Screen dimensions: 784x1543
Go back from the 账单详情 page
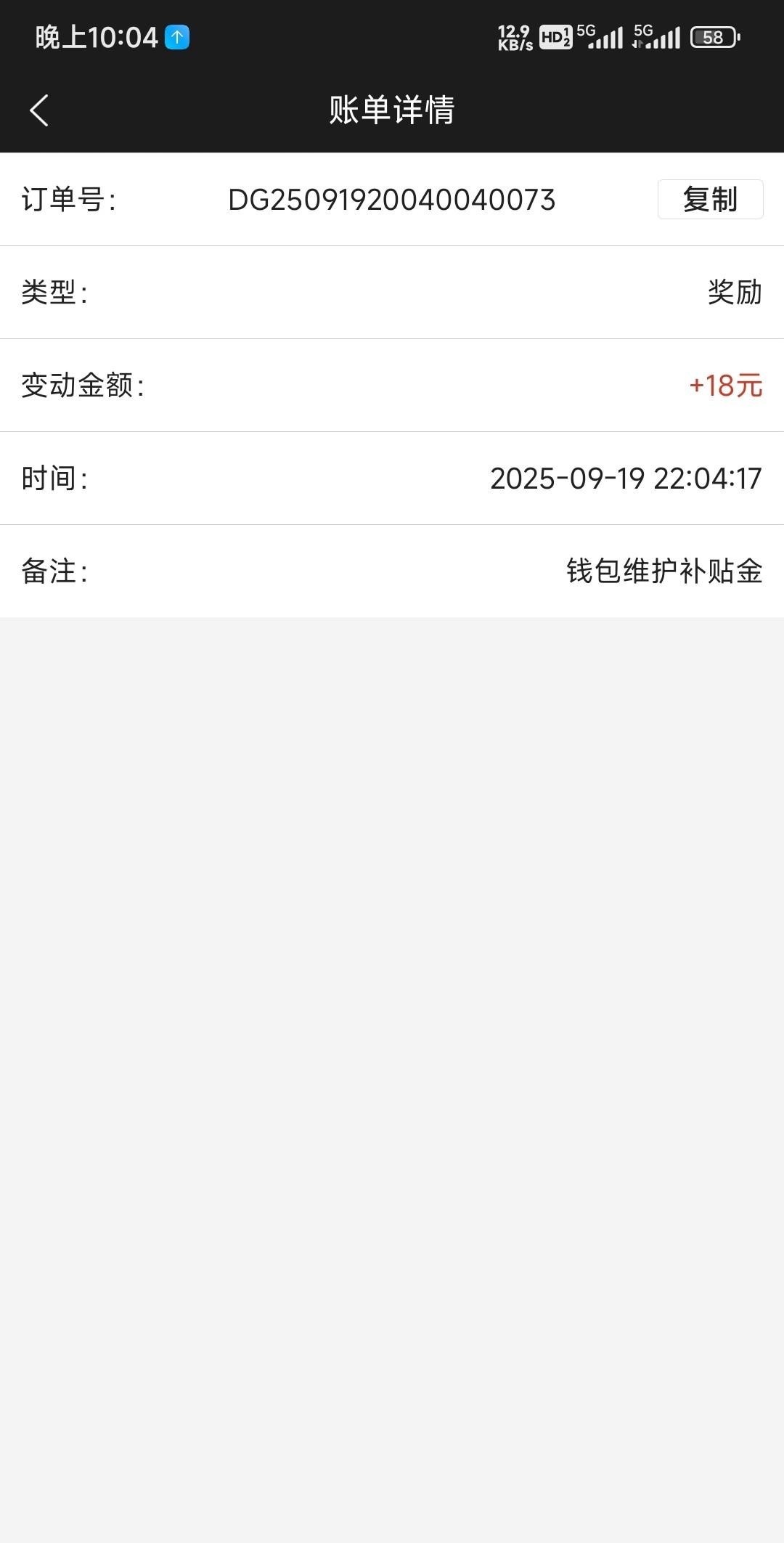coord(39,110)
